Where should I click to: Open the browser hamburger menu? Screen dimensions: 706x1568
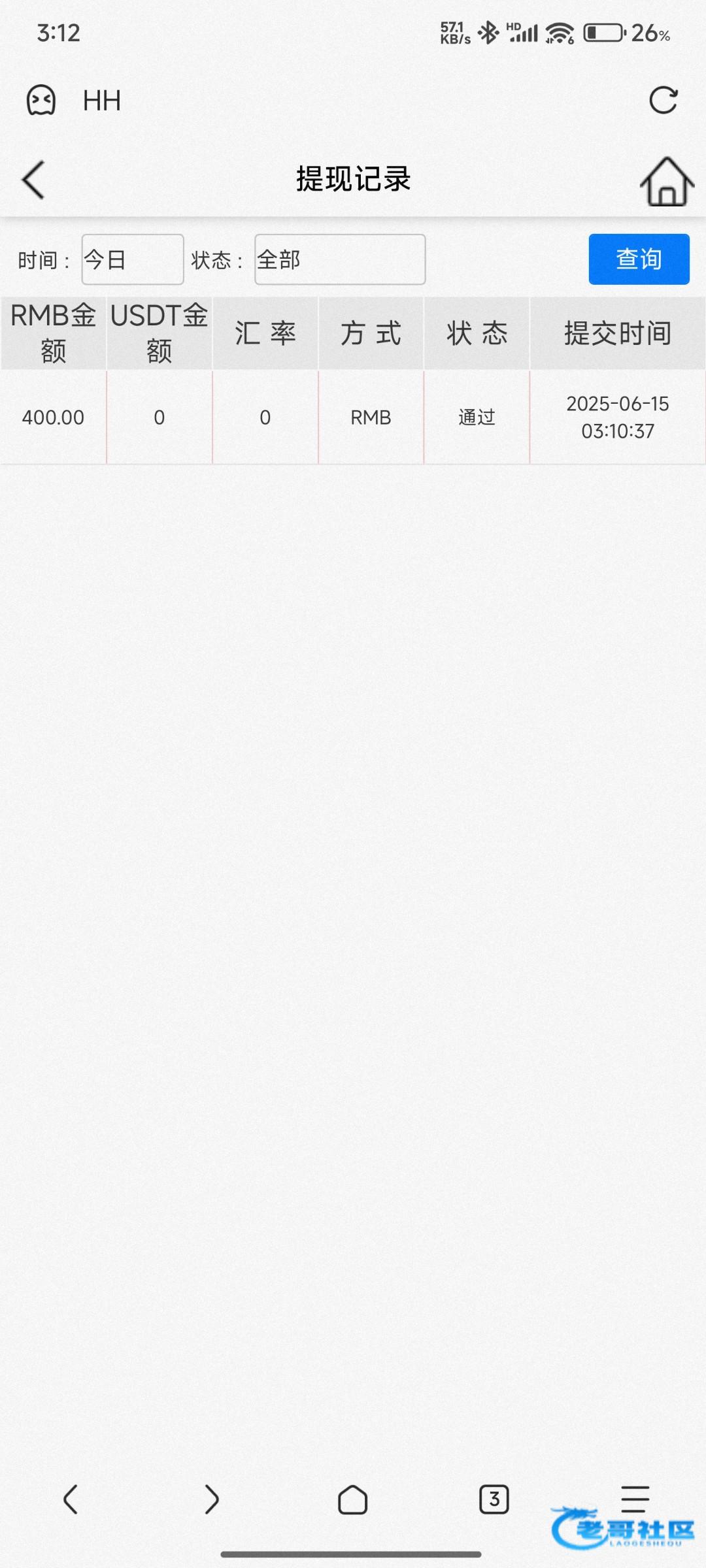pyautogui.click(x=635, y=1498)
